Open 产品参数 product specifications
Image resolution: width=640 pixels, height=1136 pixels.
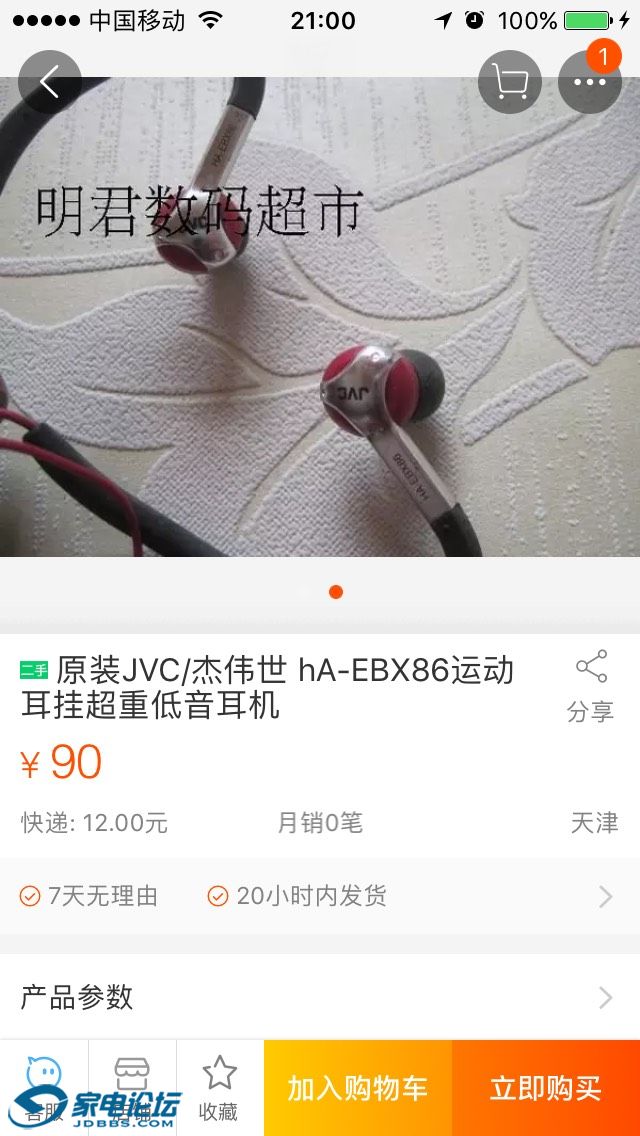pos(320,997)
